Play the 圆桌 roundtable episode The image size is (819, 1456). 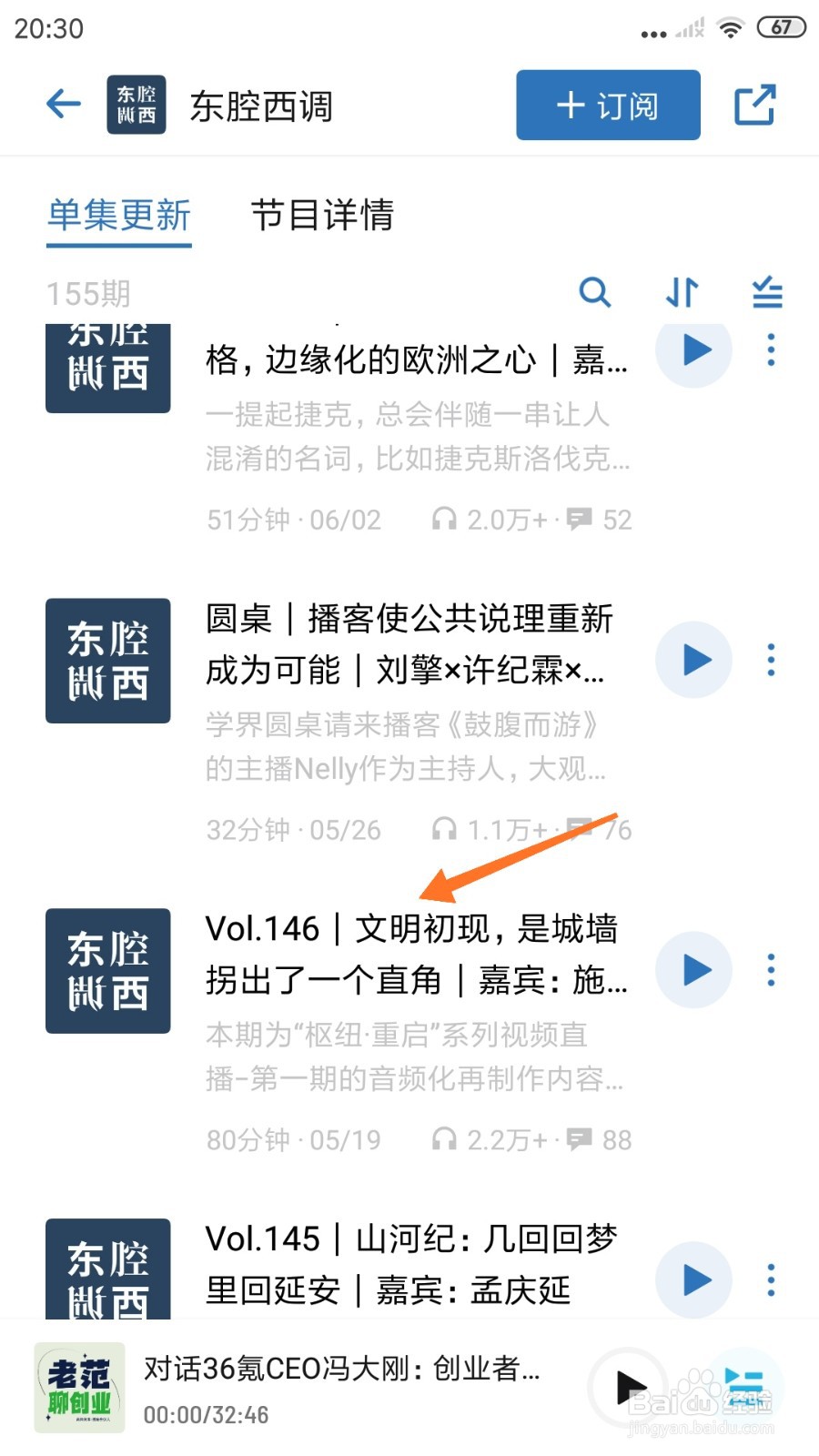coord(693,661)
